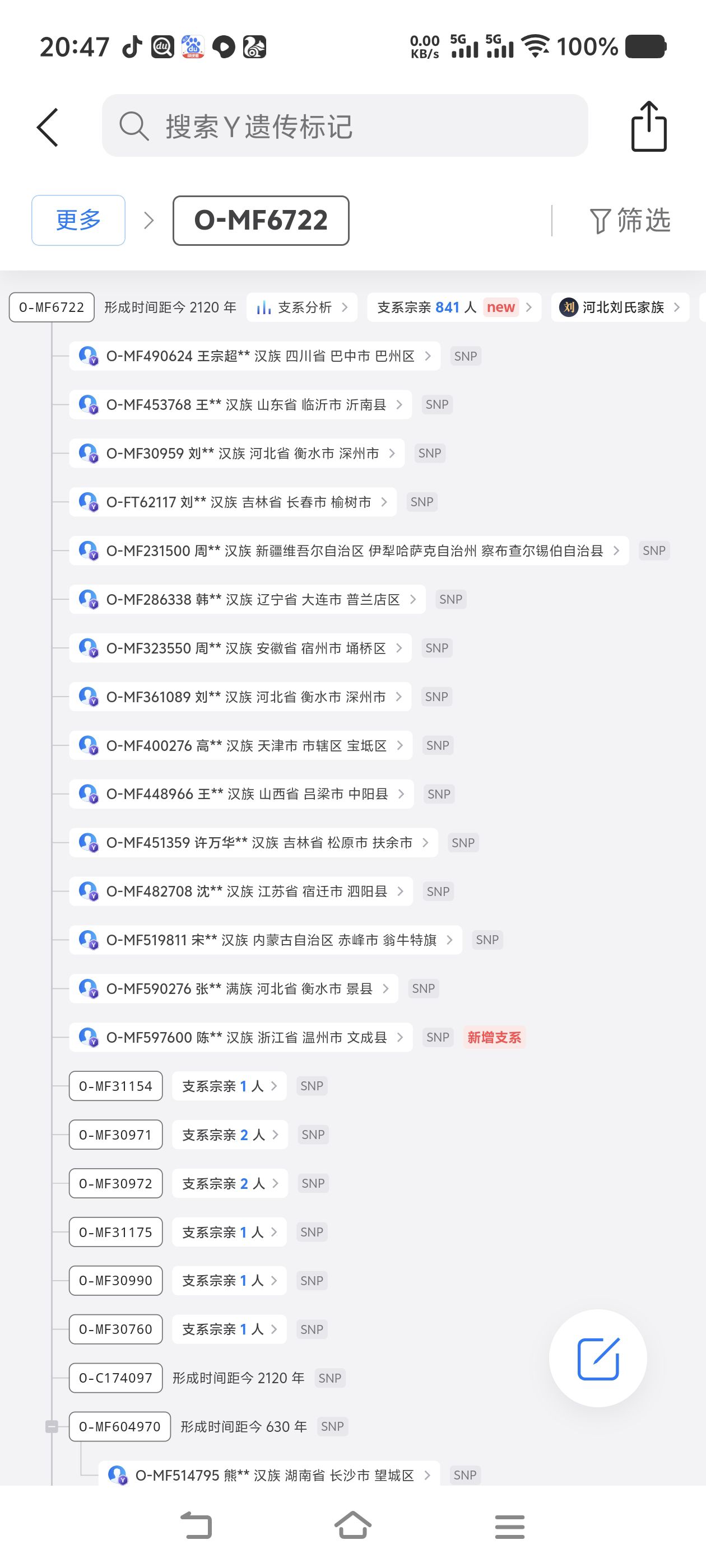Select the O-MF31154 branch node

116,1086
